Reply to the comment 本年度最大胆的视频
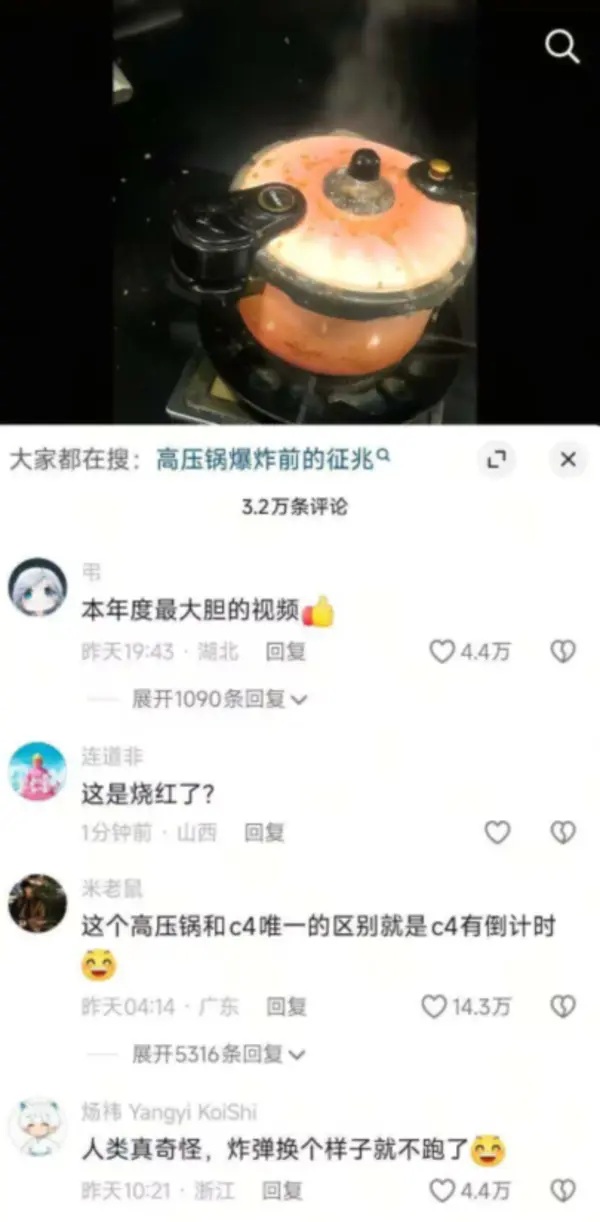 pyautogui.click(x=285, y=652)
